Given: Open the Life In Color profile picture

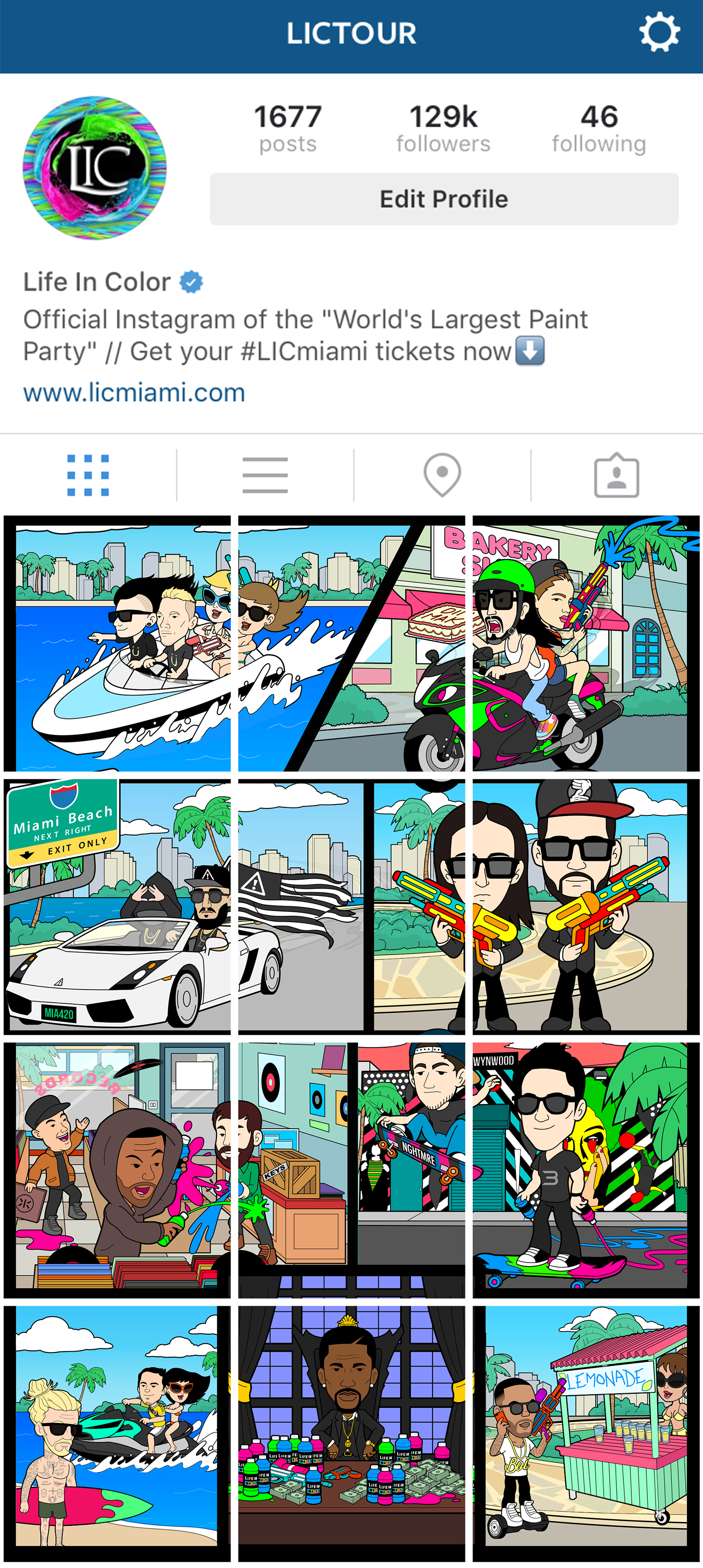Looking at the screenshot, I should click(94, 167).
